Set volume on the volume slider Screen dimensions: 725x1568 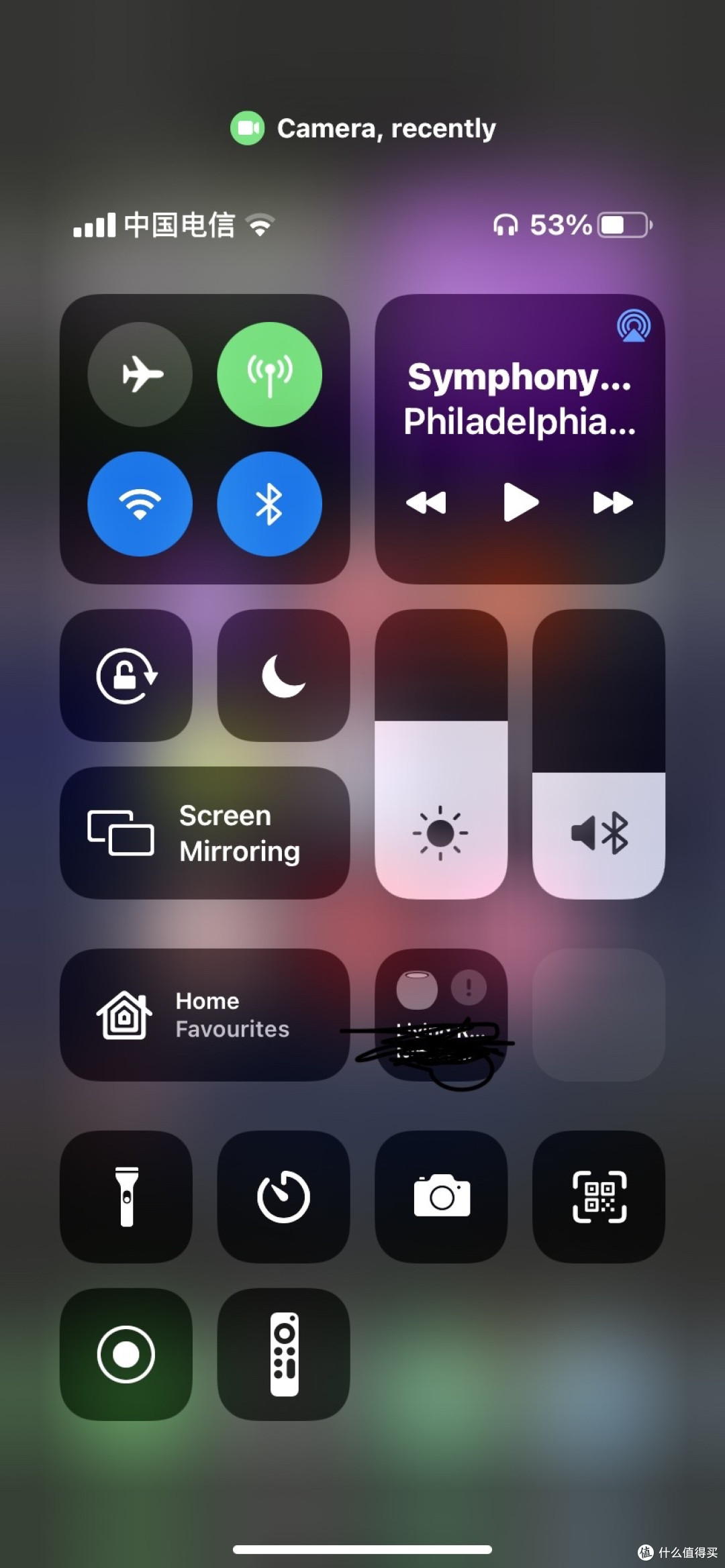coord(599,753)
